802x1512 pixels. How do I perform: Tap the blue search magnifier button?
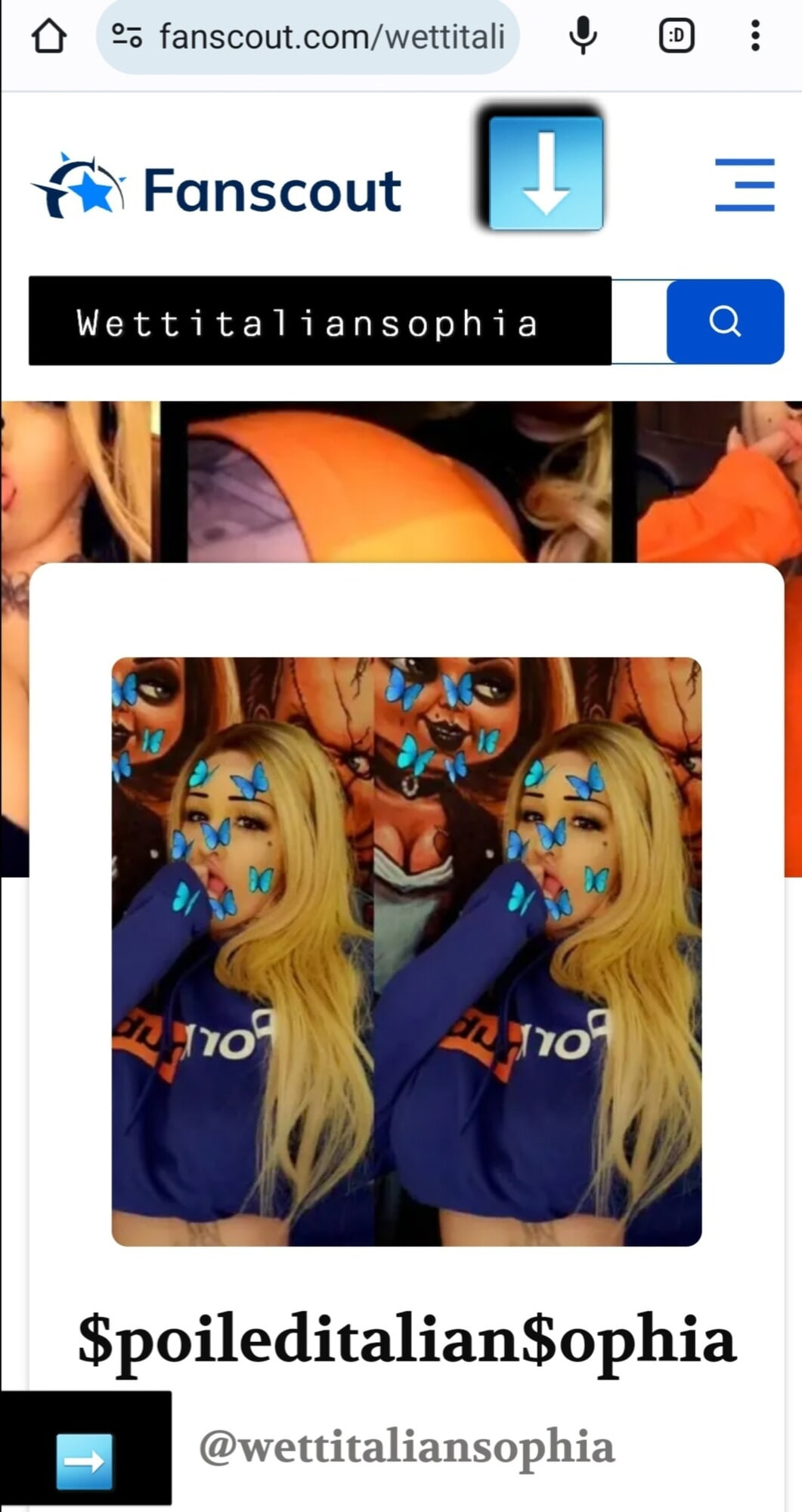(725, 321)
